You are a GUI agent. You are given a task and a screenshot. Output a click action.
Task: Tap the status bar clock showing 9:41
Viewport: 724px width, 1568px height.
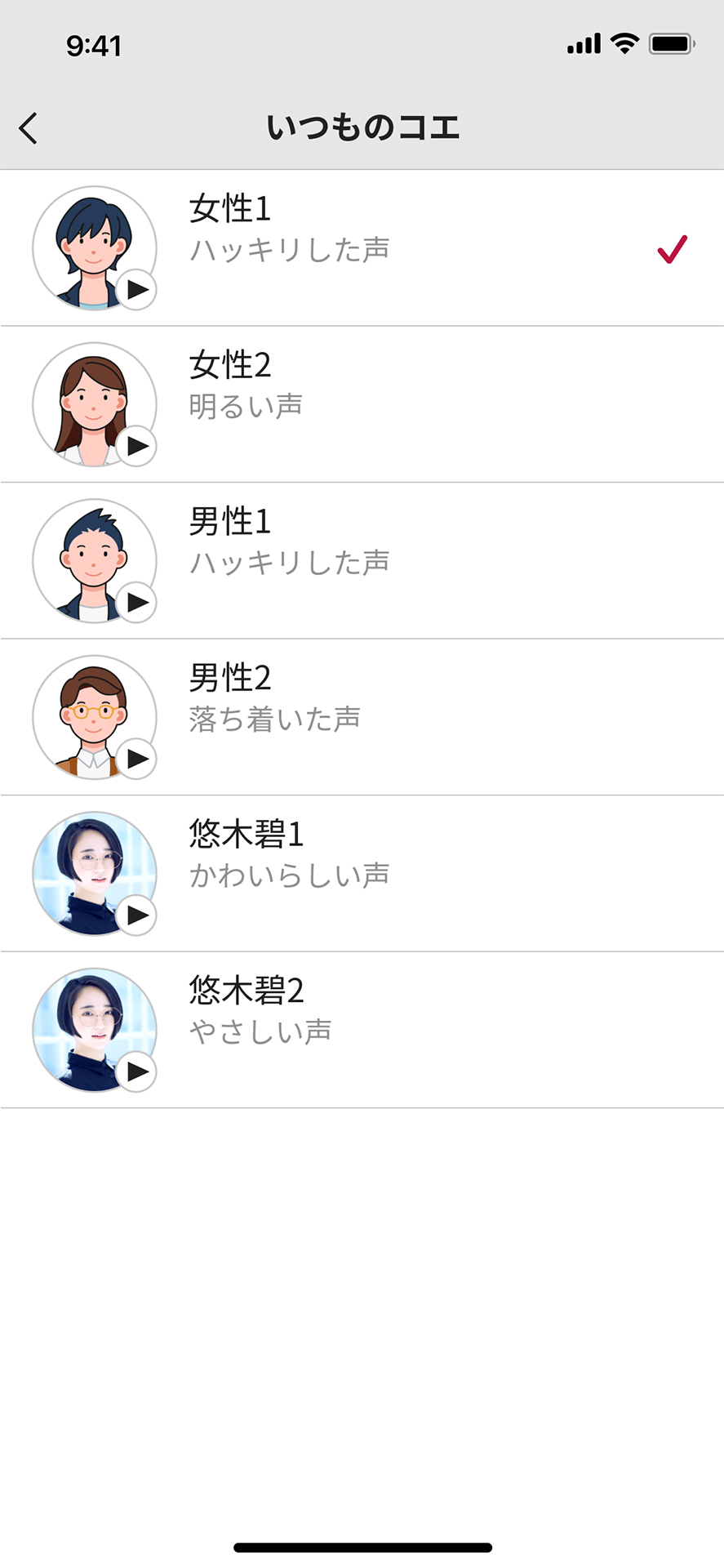tap(95, 47)
